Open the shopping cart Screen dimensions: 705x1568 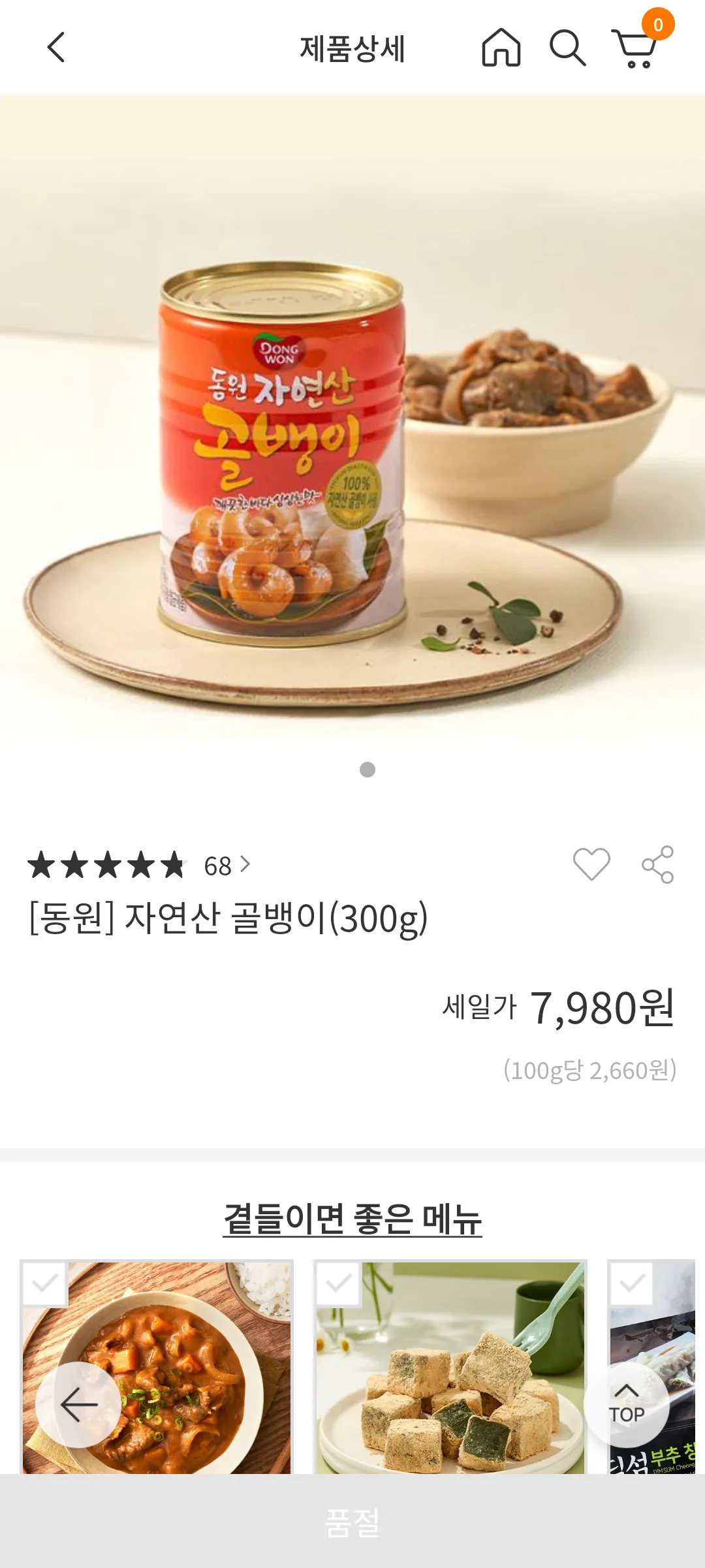pyautogui.click(x=634, y=49)
